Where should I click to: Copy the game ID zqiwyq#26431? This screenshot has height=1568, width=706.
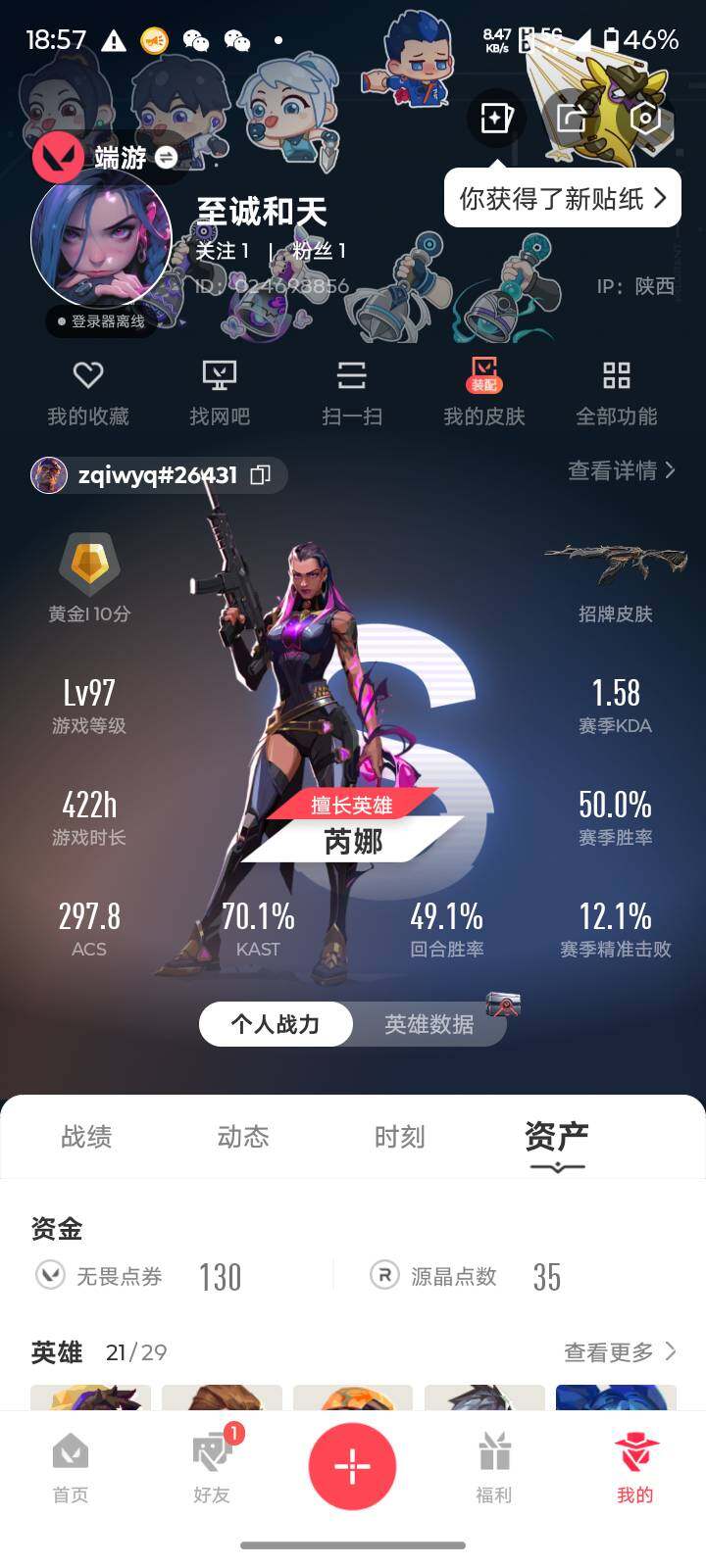pyautogui.click(x=260, y=475)
